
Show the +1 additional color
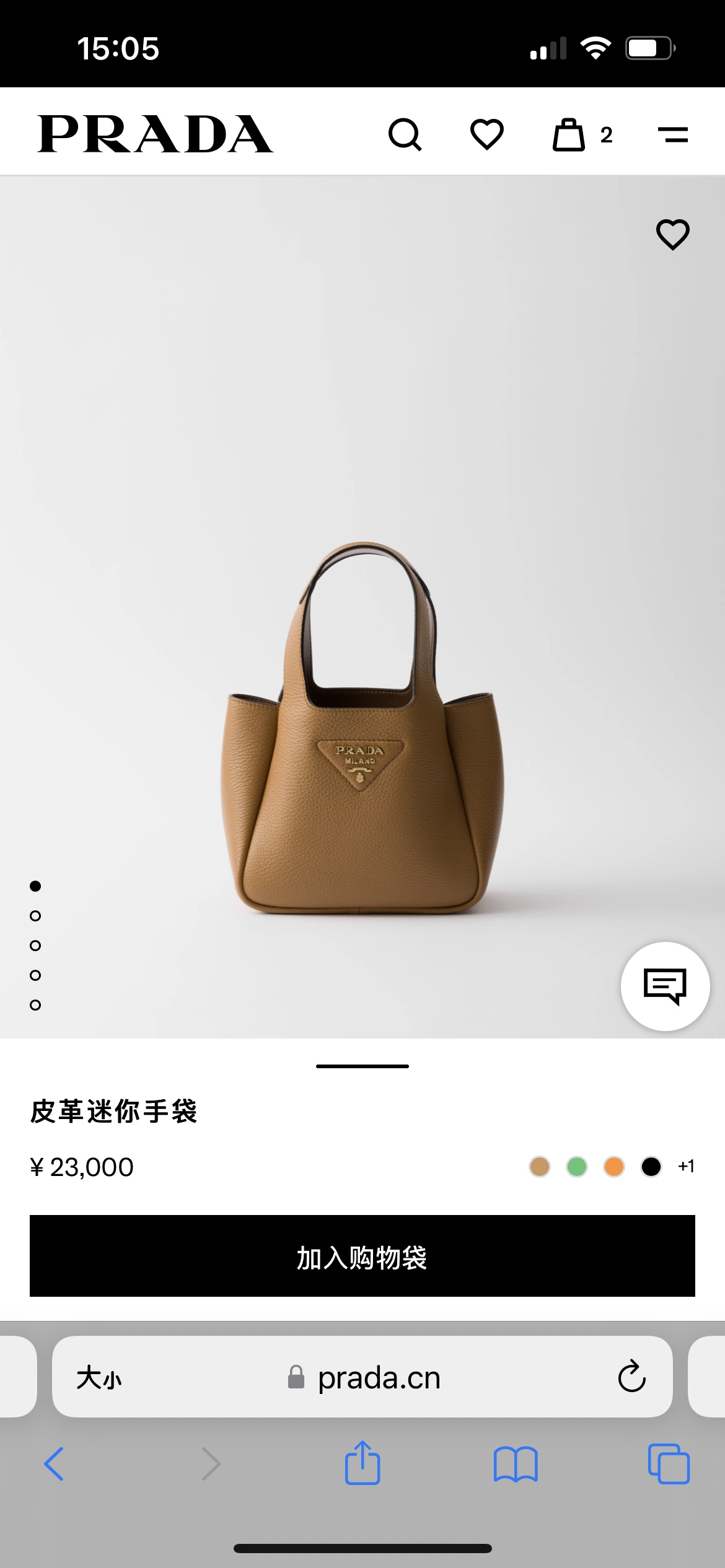686,1167
